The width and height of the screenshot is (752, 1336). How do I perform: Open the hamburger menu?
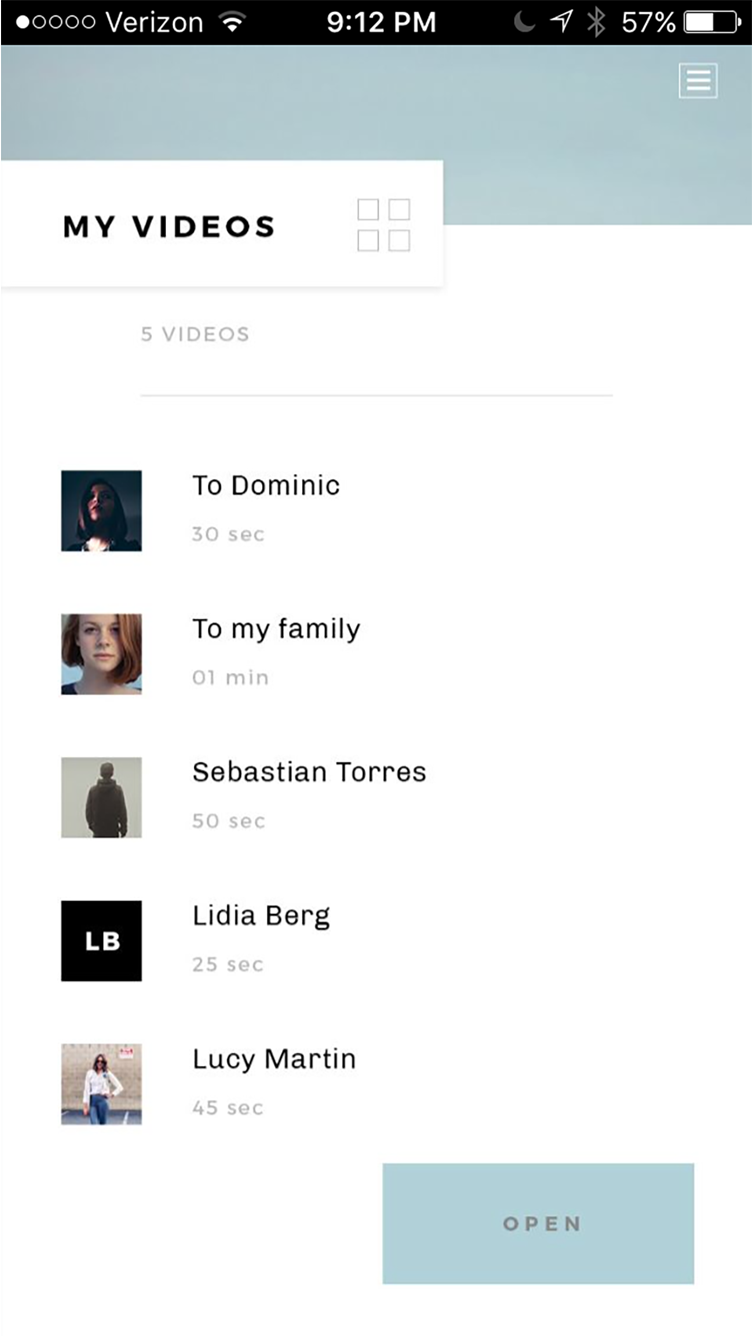(698, 81)
